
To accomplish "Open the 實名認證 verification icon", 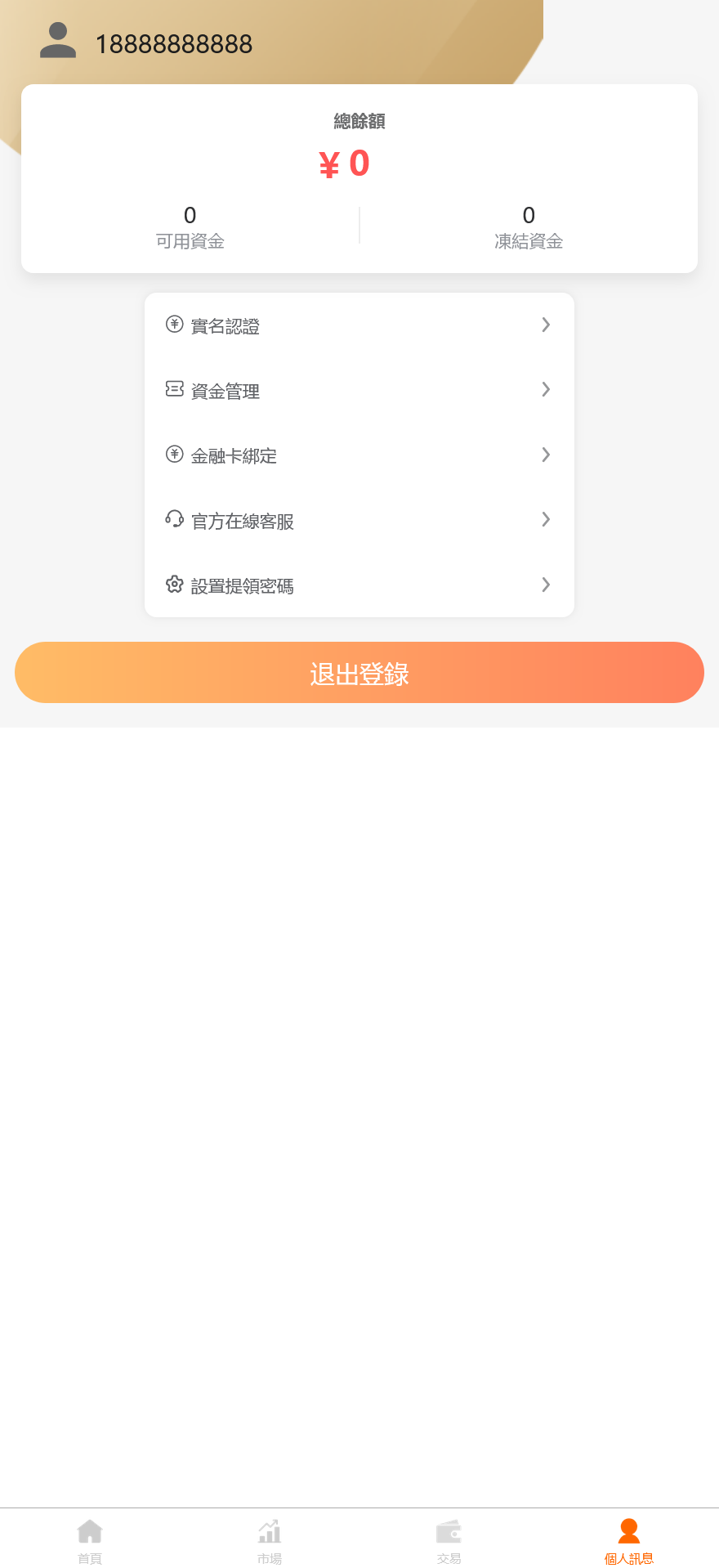I will [174, 325].
